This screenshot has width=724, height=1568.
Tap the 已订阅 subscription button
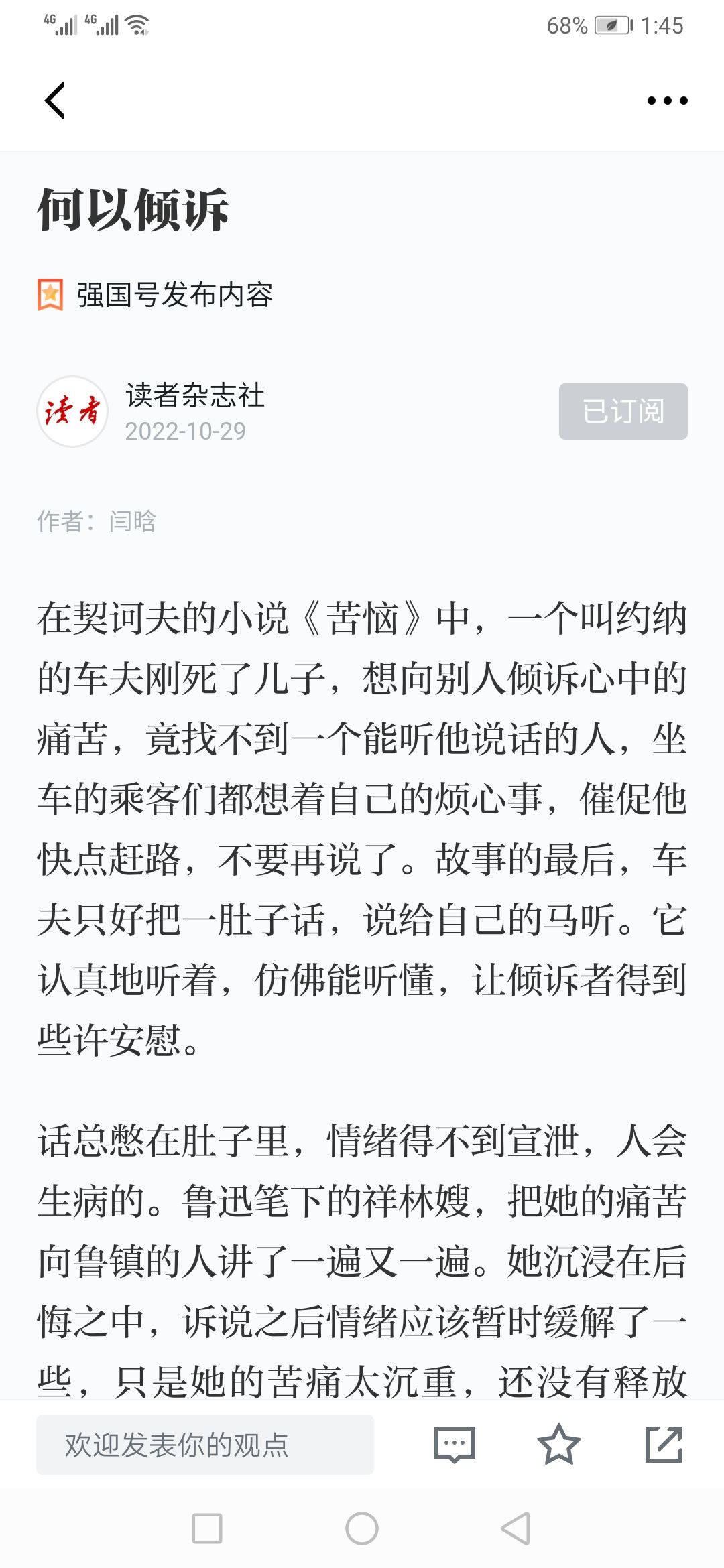pyautogui.click(x=623, y=411)
